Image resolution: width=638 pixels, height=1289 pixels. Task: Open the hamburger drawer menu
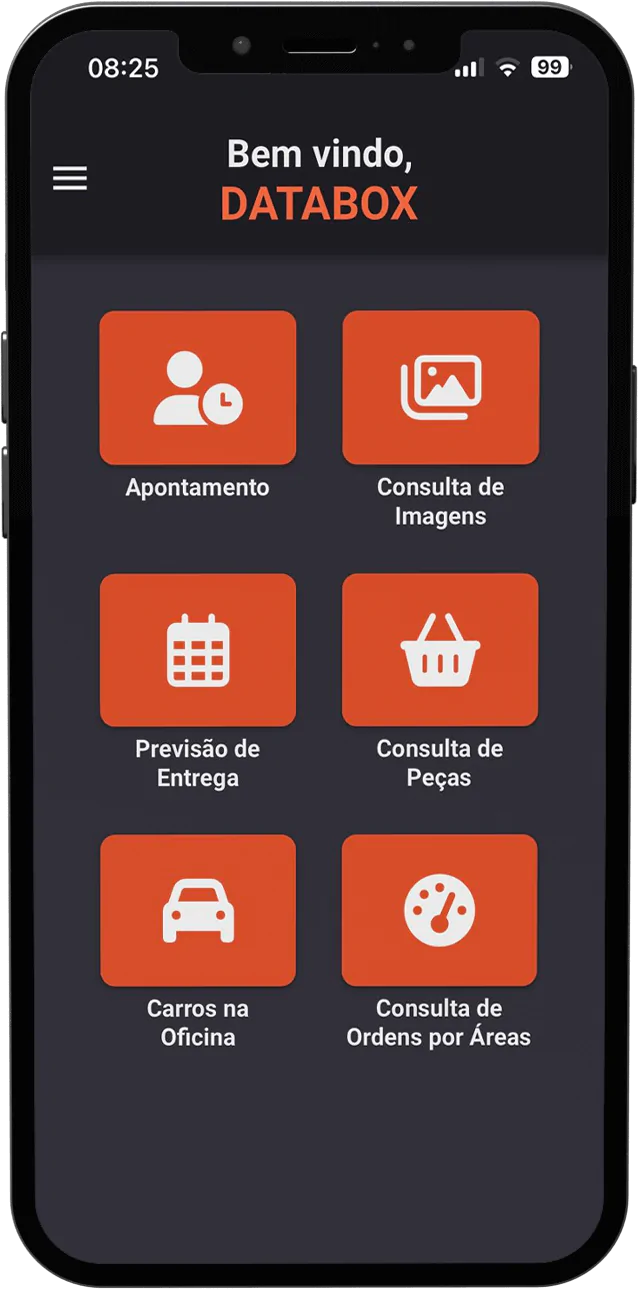[70, 178]
